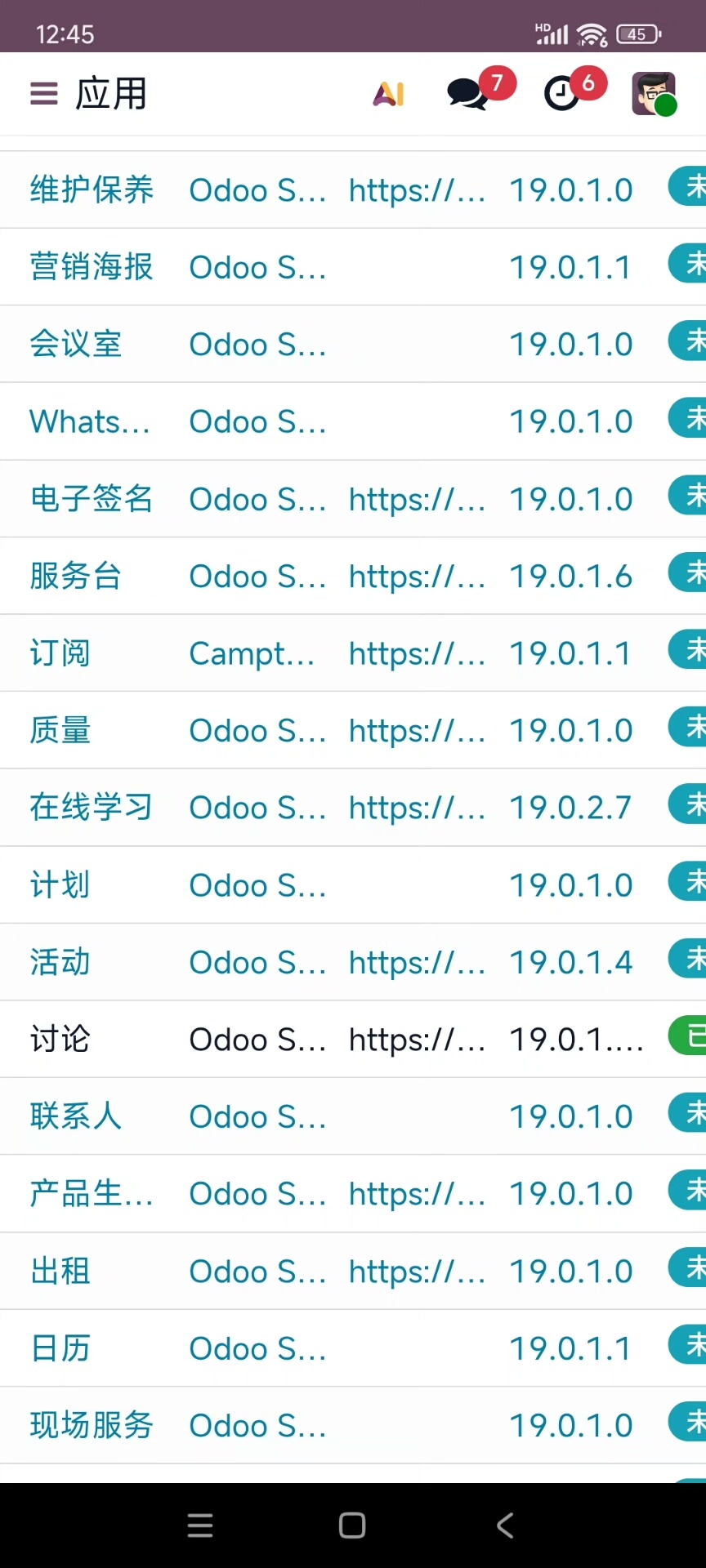
Task: Open the conversations messages icon
Action: 468,94
